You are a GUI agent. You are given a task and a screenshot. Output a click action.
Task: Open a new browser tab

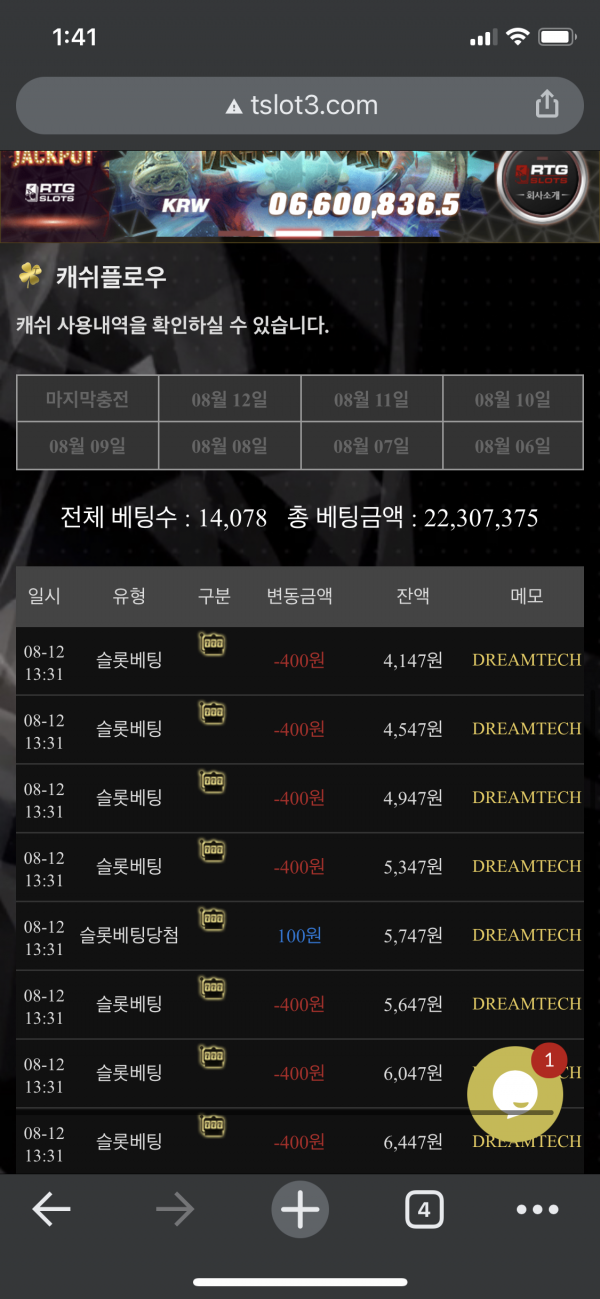click(x=299, y=1210)
